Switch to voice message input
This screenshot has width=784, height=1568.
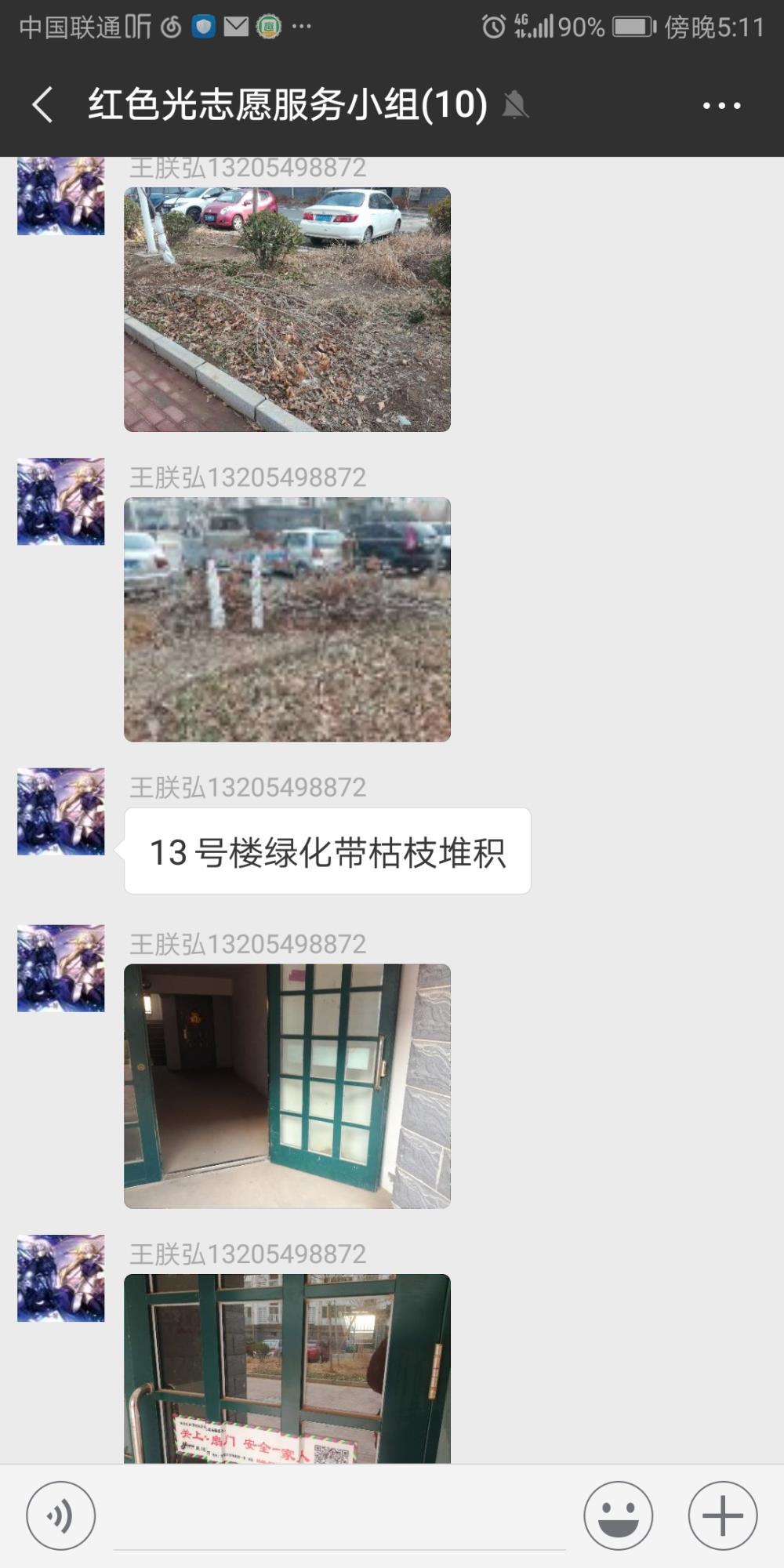point(61,1515)
